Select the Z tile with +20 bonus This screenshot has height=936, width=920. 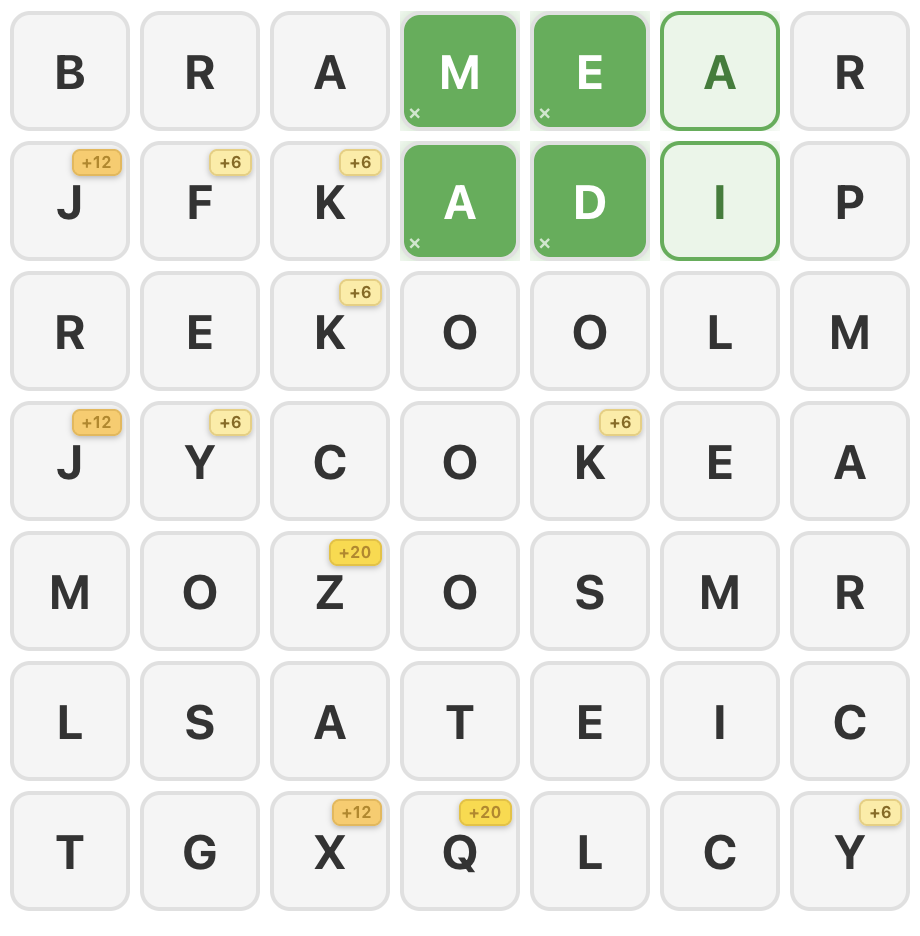click(330, 591)
